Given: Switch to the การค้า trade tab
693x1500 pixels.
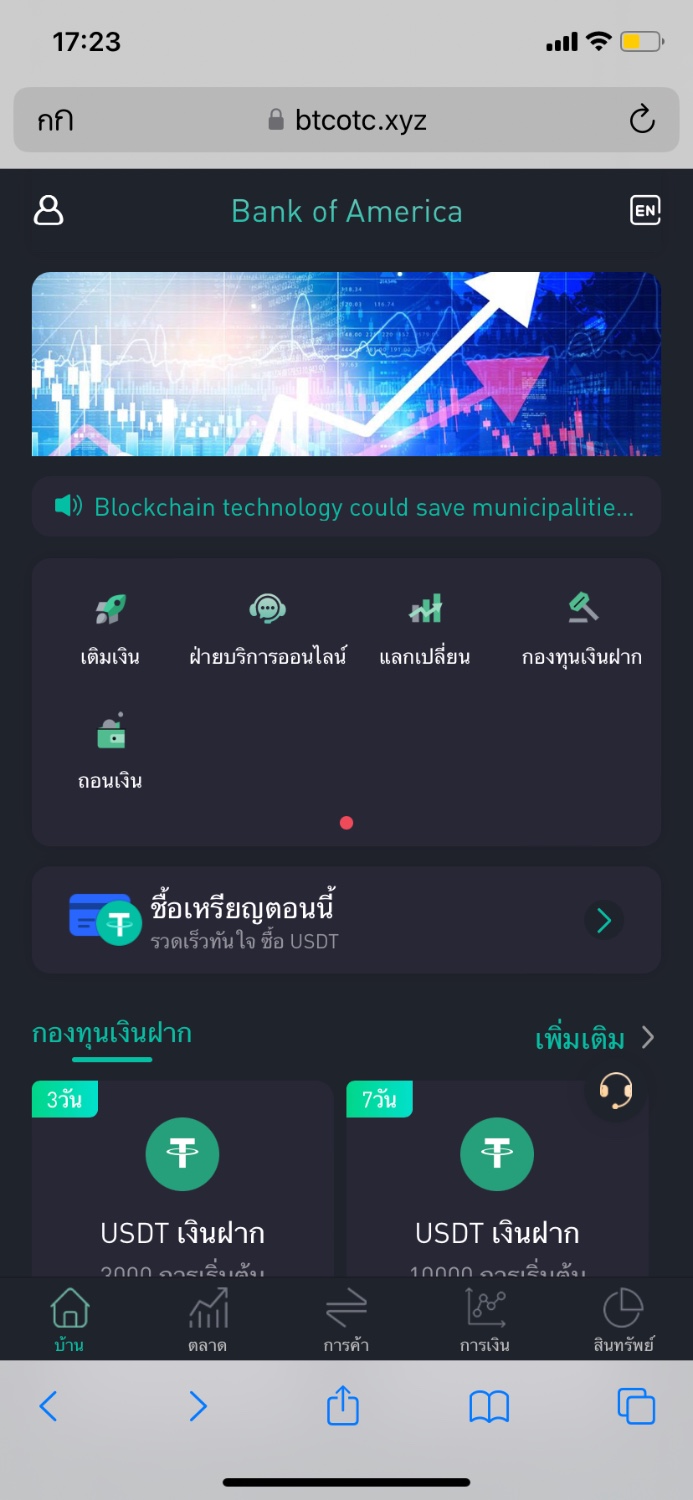Looking at the screenshot, I should (x=346, y=1319).
